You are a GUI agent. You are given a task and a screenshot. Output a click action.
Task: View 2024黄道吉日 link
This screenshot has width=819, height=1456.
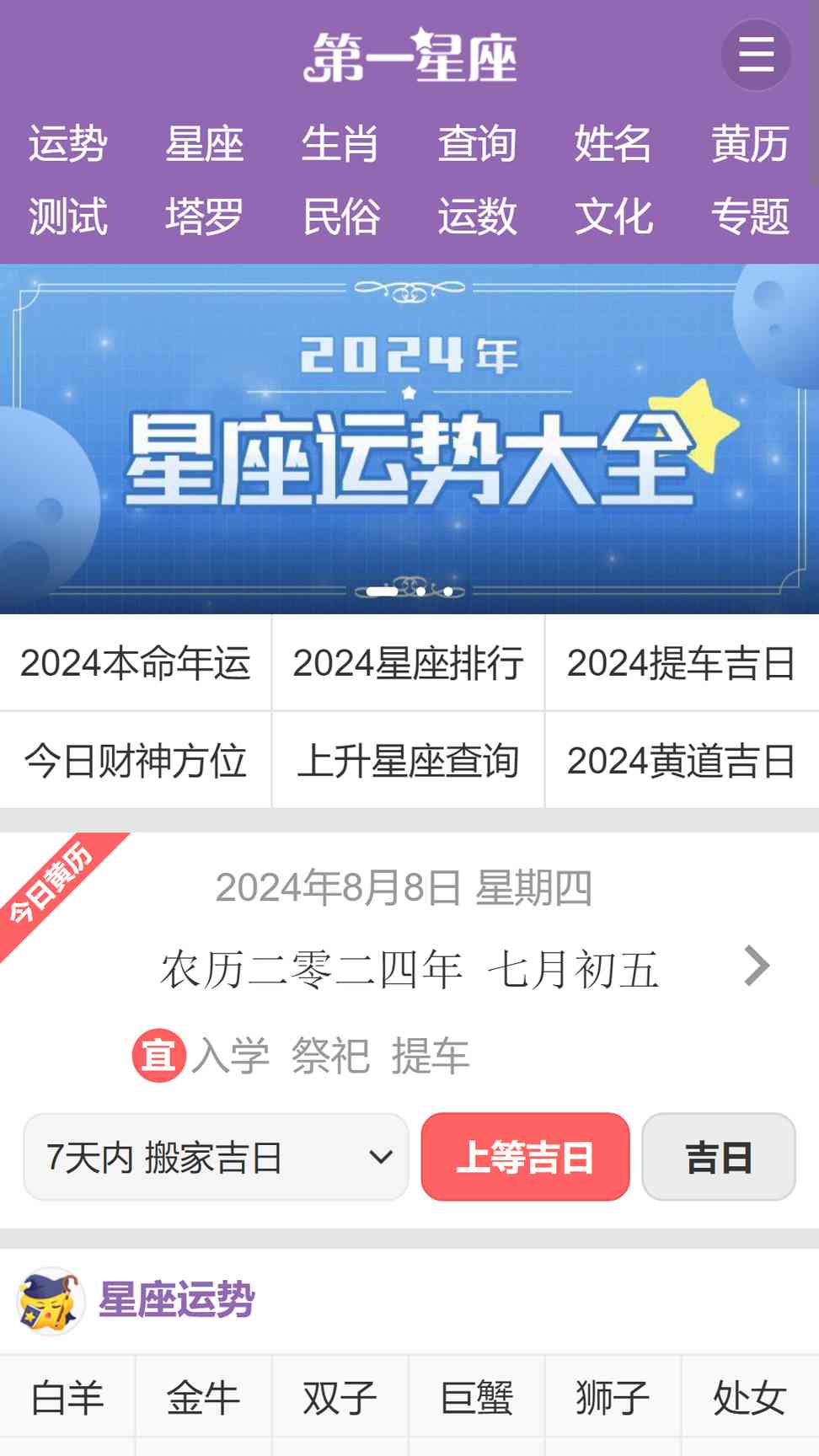pyautogui.click(x=682, y=761)
